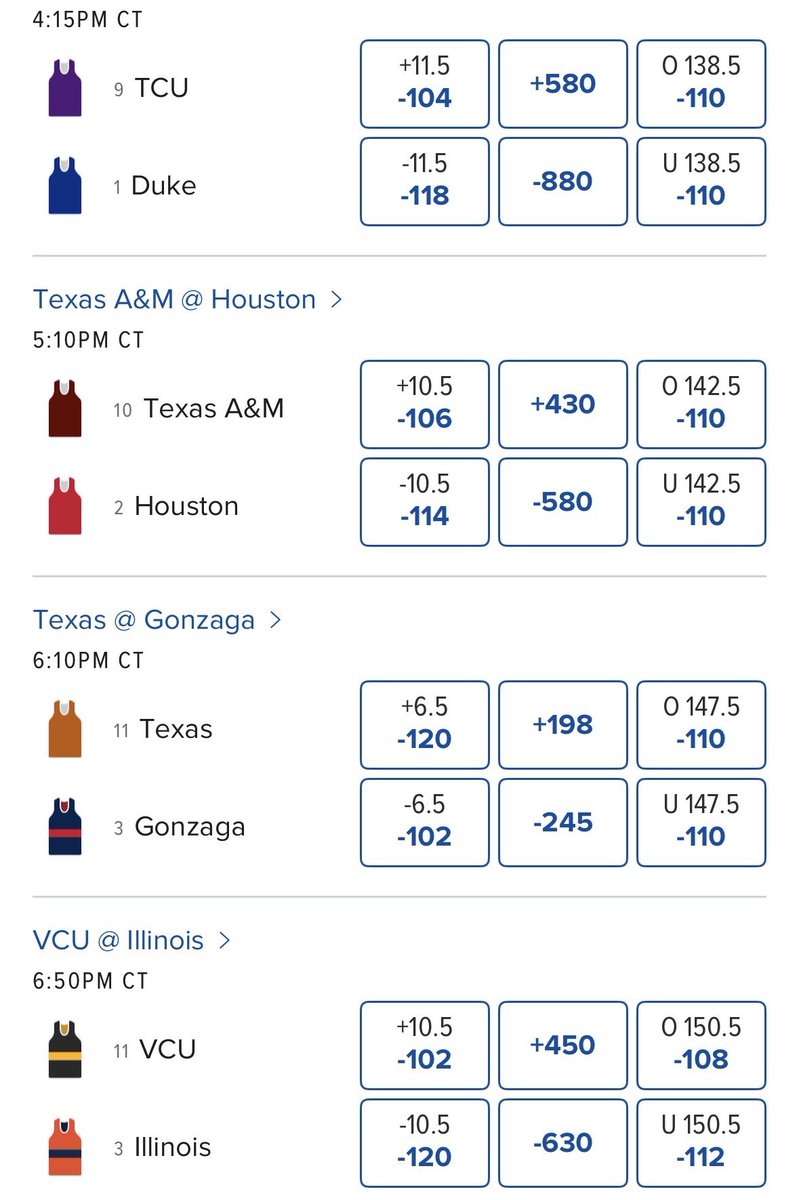Pick Duke moneyline at -880

[563, 181]
